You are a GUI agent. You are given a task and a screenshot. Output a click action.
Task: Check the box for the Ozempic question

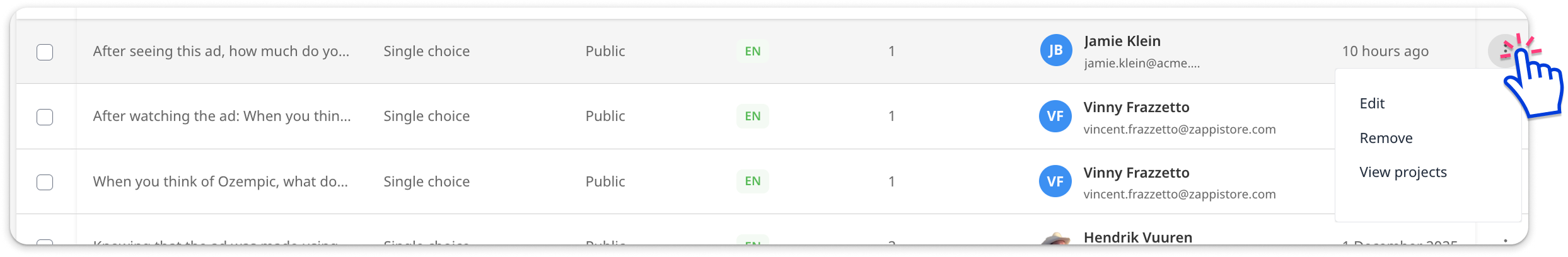45,182
